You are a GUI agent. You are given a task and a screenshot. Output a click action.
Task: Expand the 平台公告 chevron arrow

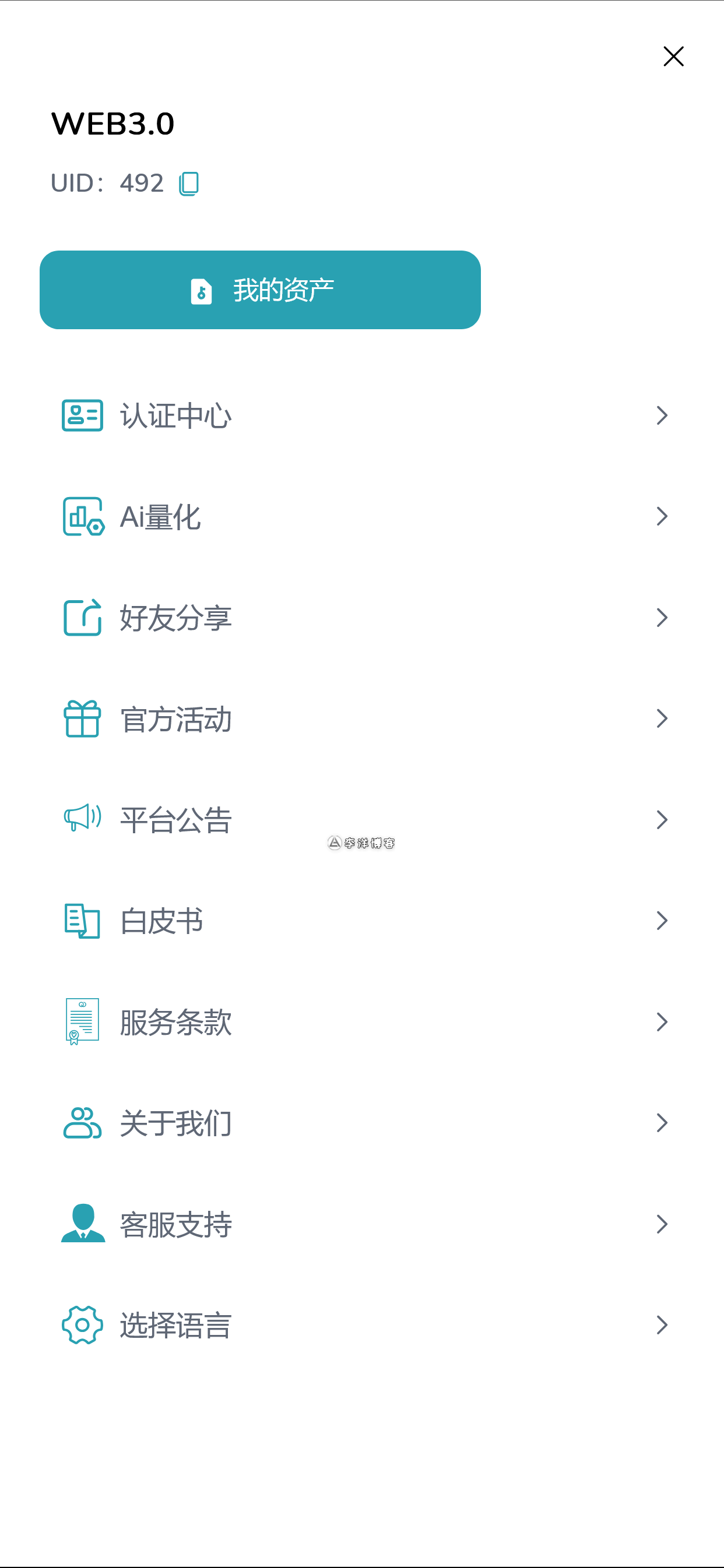point(662,820)
